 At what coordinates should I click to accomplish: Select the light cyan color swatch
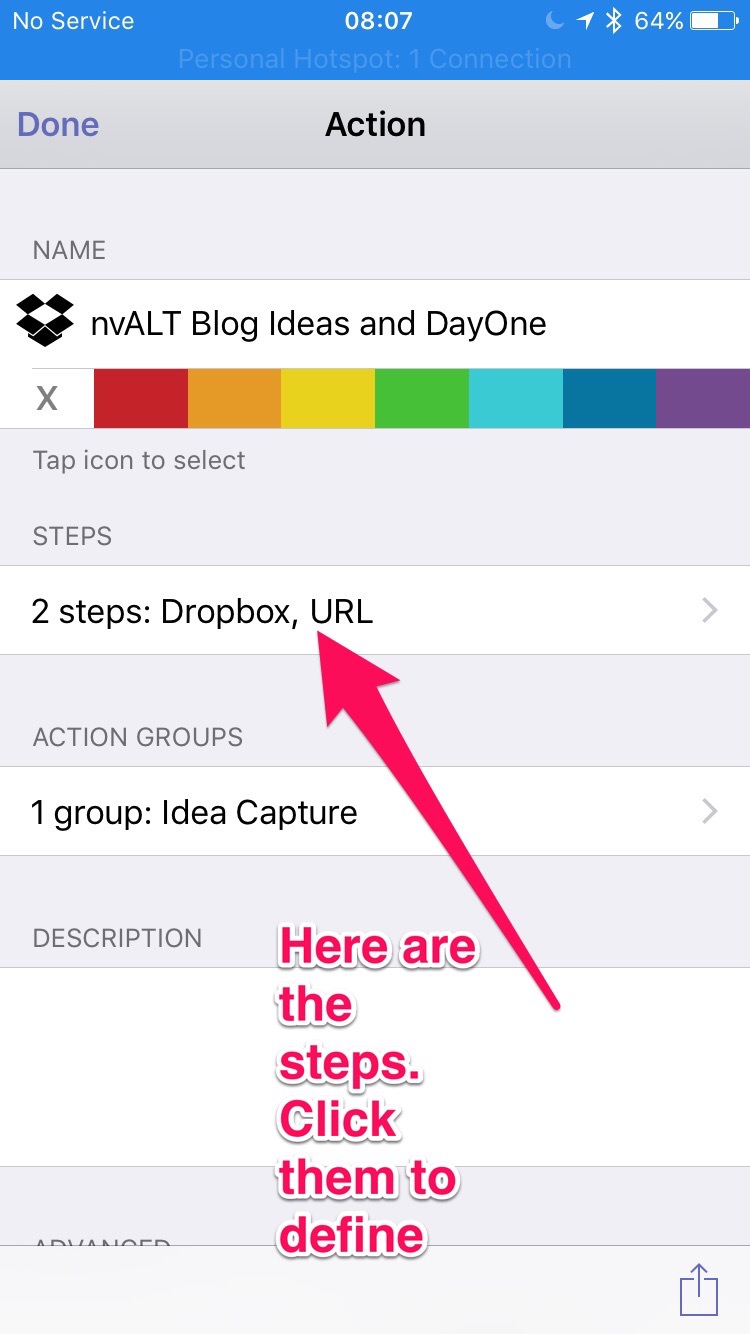pyautogui.click(x=516, y=399)
